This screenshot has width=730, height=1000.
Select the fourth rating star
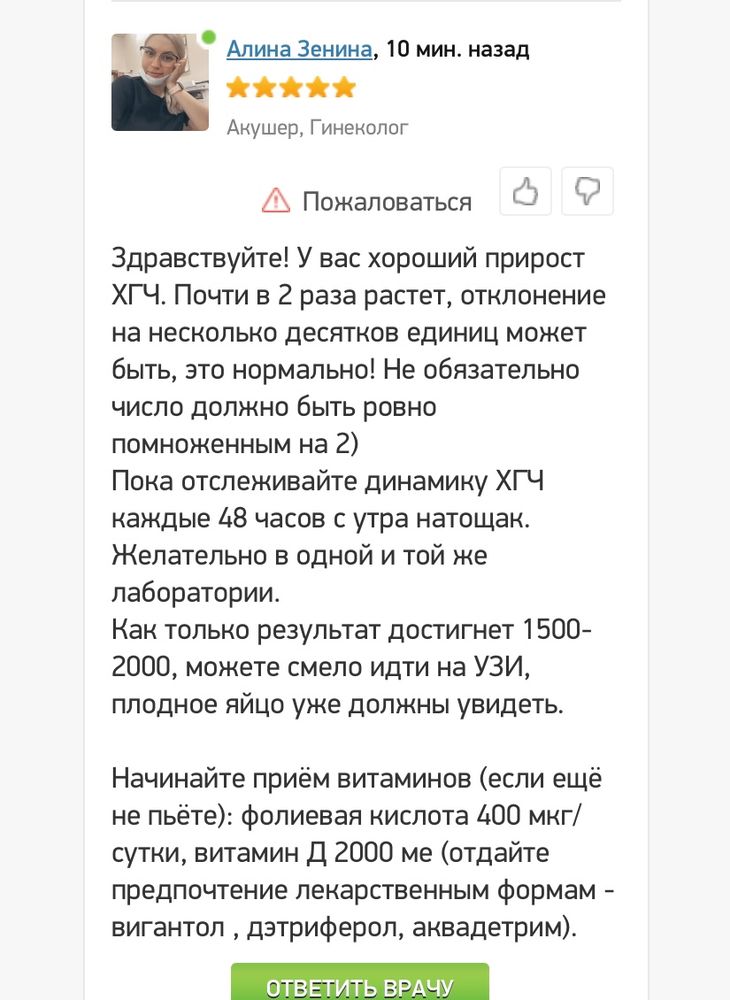316,88
